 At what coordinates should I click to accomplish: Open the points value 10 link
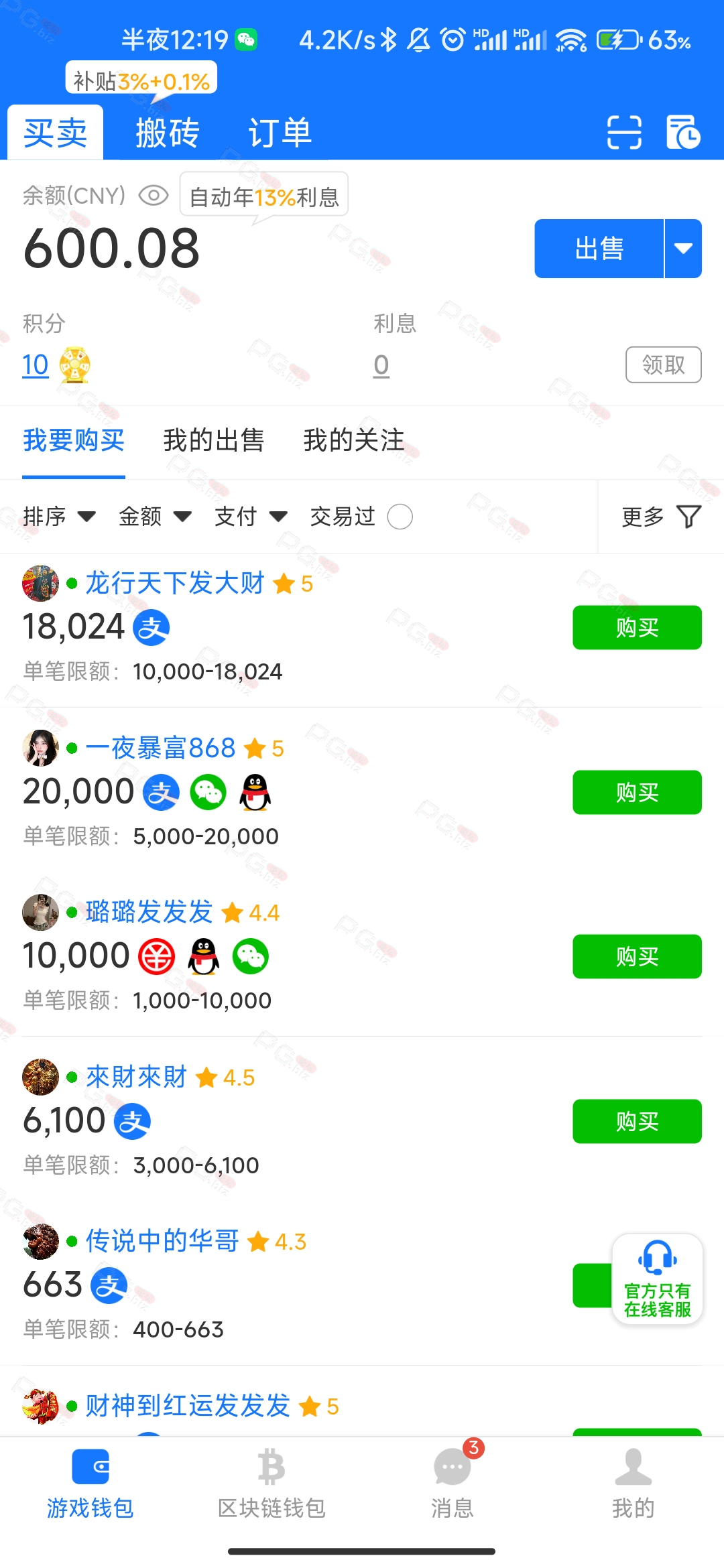[x=36, y=365]
